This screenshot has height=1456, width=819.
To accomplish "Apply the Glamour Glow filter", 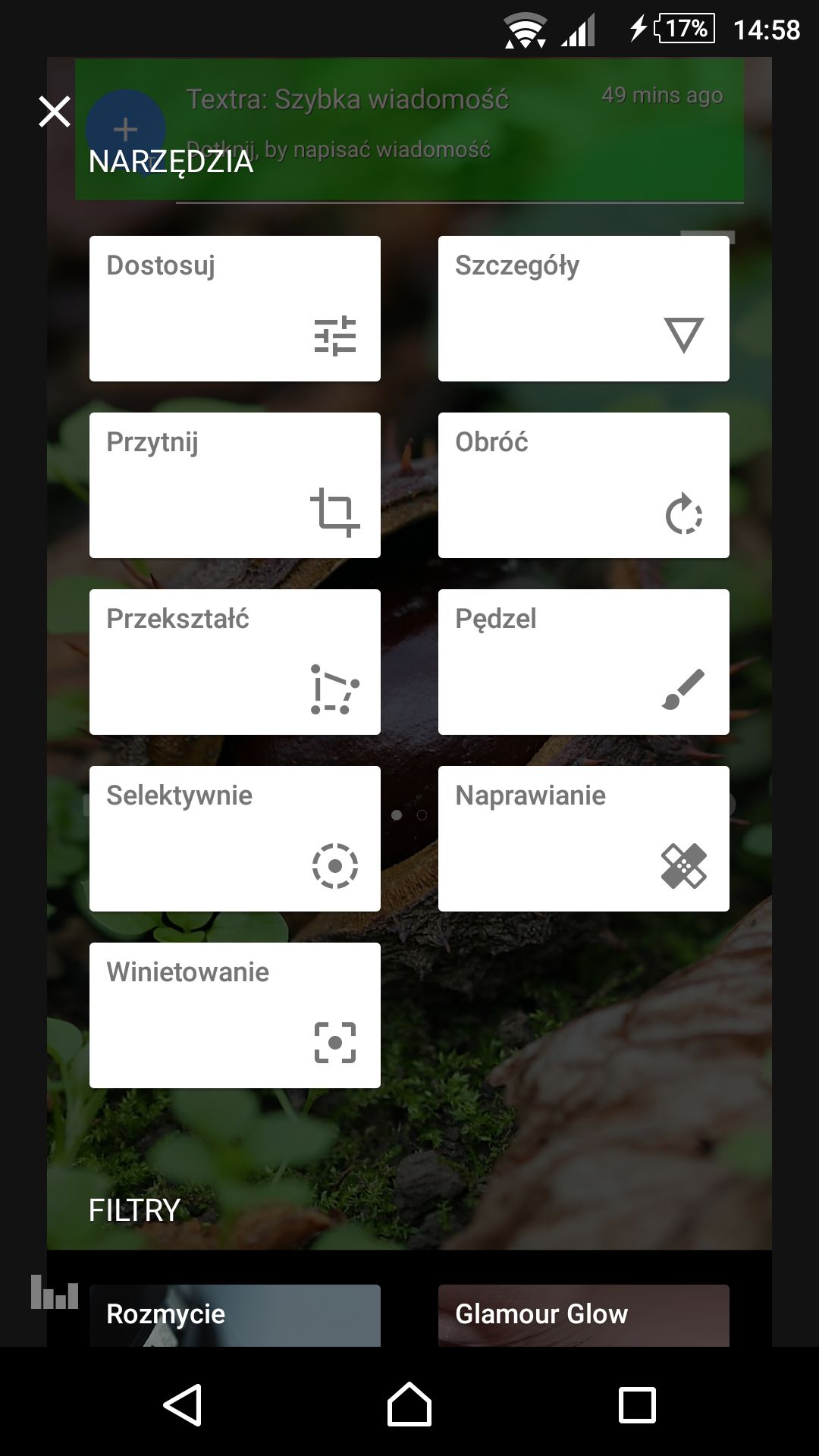I will coord(584,1316).
